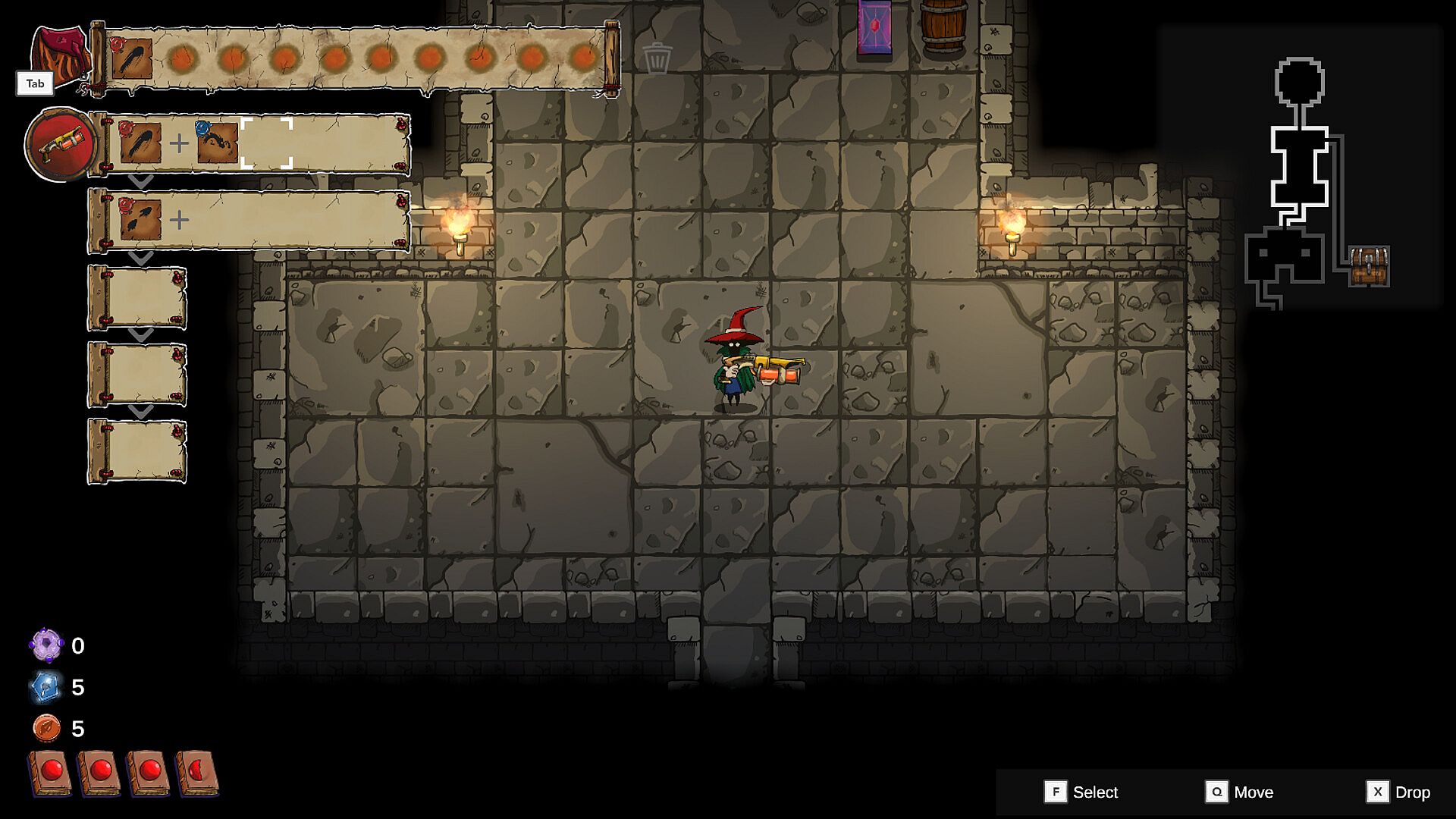Tap the Select button

[x=1081, y=792]
